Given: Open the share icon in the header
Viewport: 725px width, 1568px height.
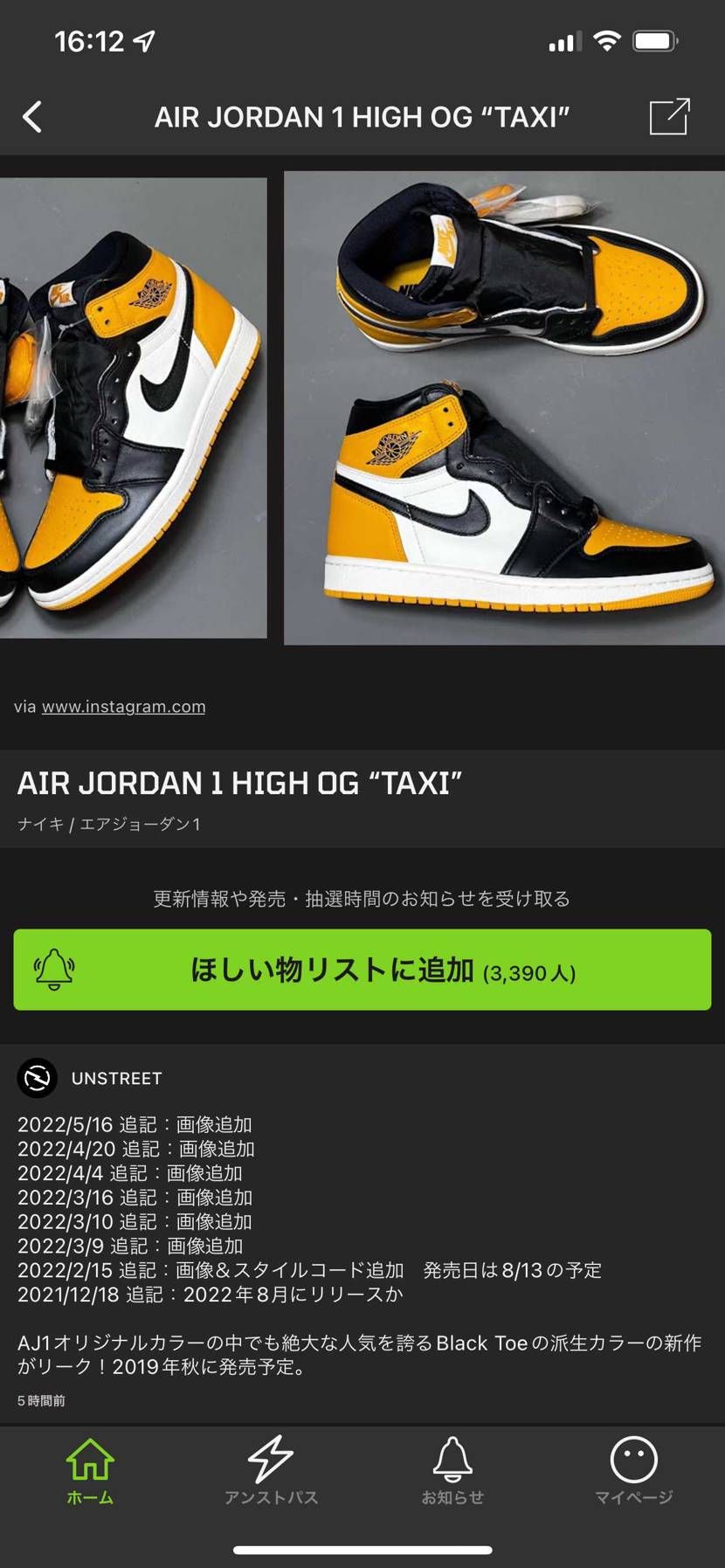Looking at the screenshot, I should tap(669, 116).
